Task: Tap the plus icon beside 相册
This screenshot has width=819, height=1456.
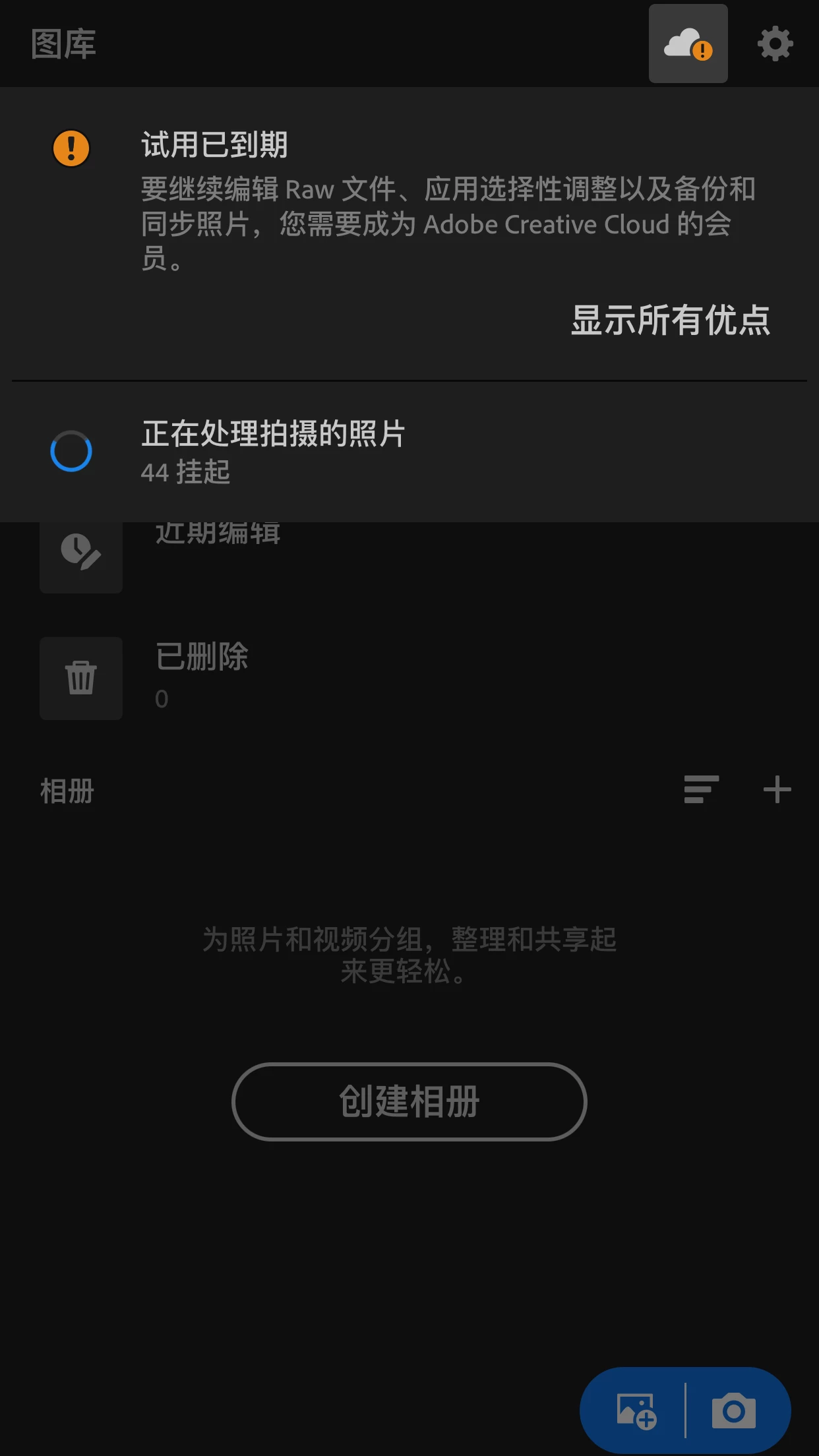Action: (777, 789)
